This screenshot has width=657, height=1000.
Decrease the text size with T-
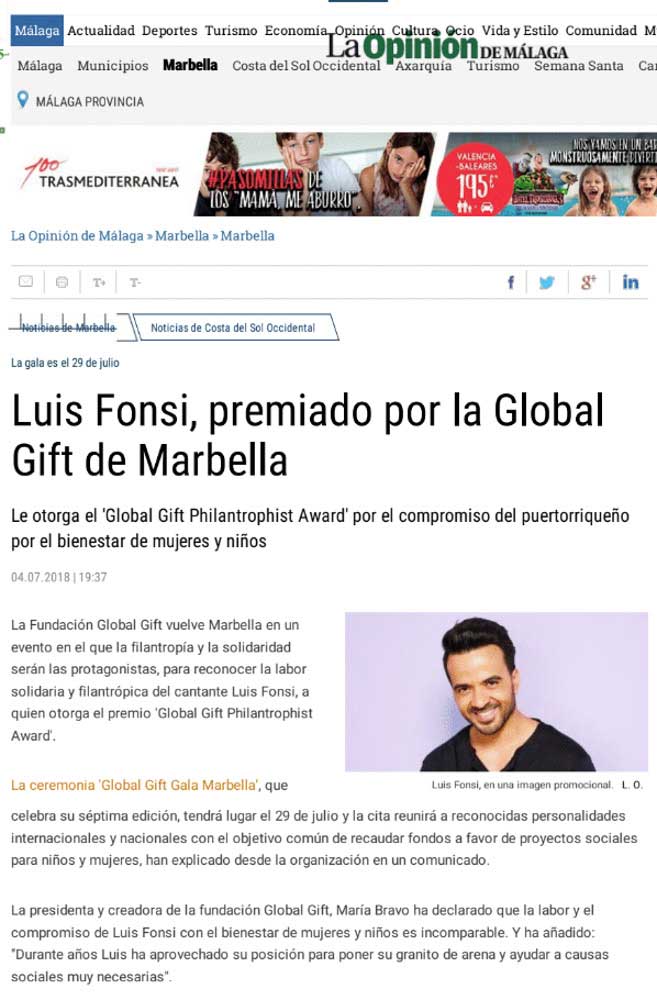134,283
